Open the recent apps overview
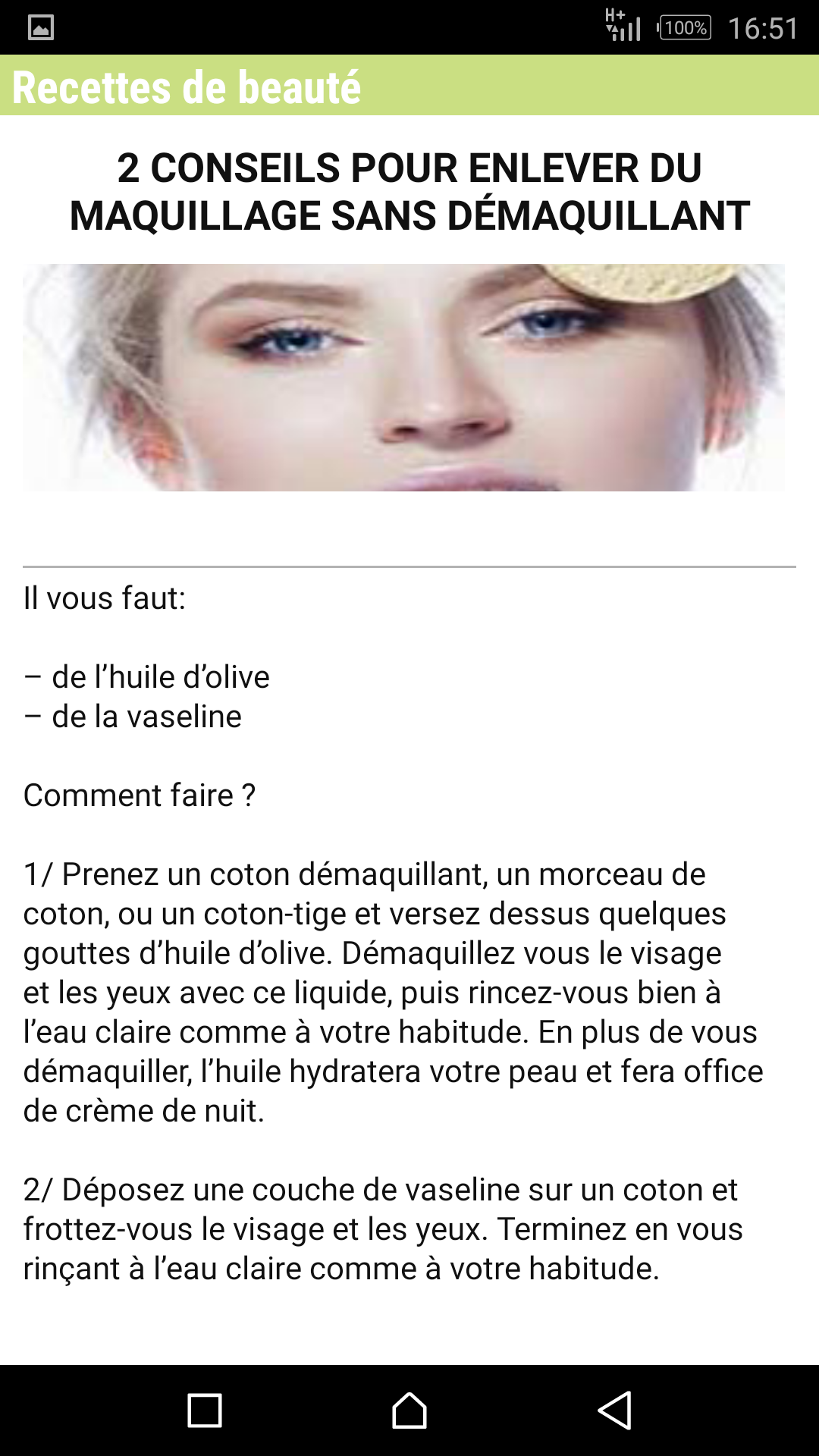 (x=205, y=1410)
